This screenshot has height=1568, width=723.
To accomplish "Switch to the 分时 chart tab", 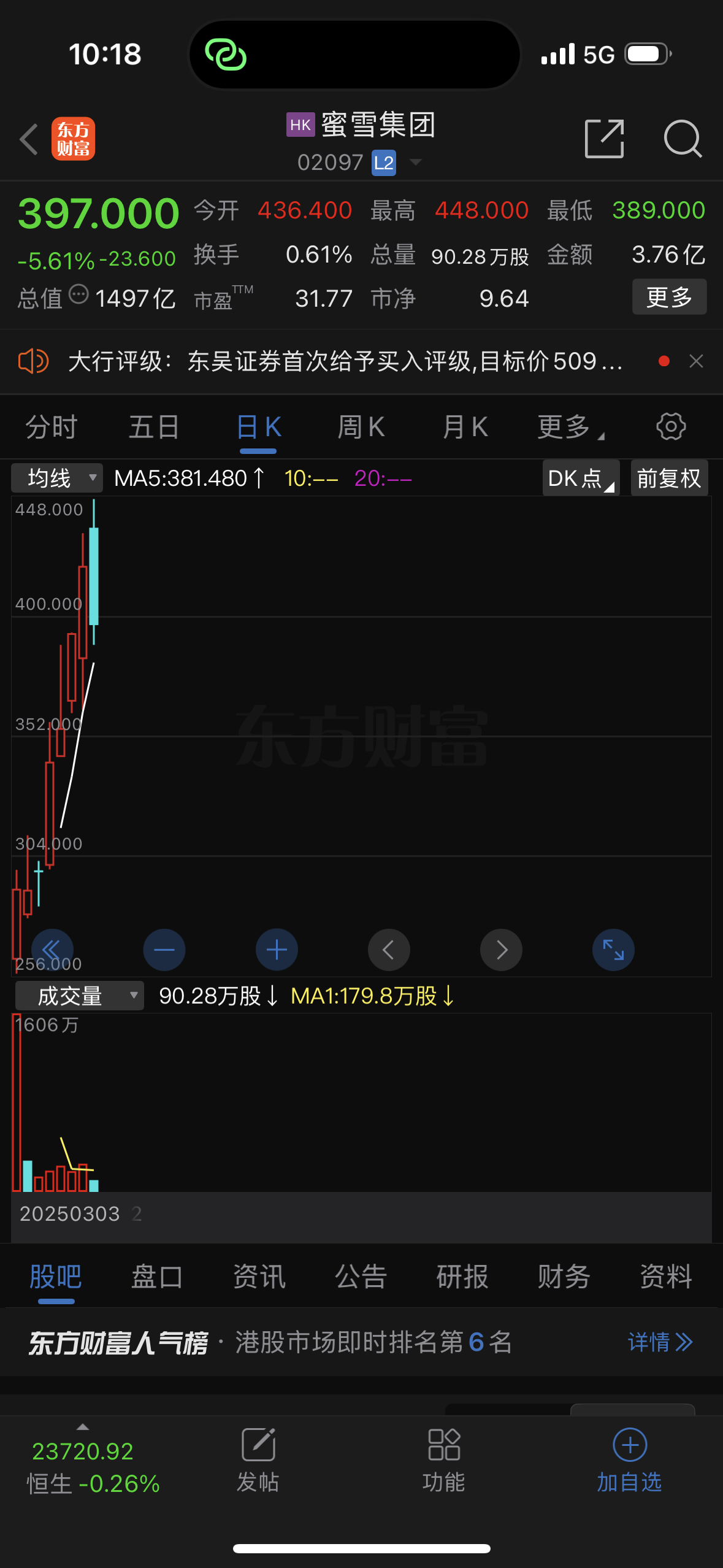I will [52, 427].
